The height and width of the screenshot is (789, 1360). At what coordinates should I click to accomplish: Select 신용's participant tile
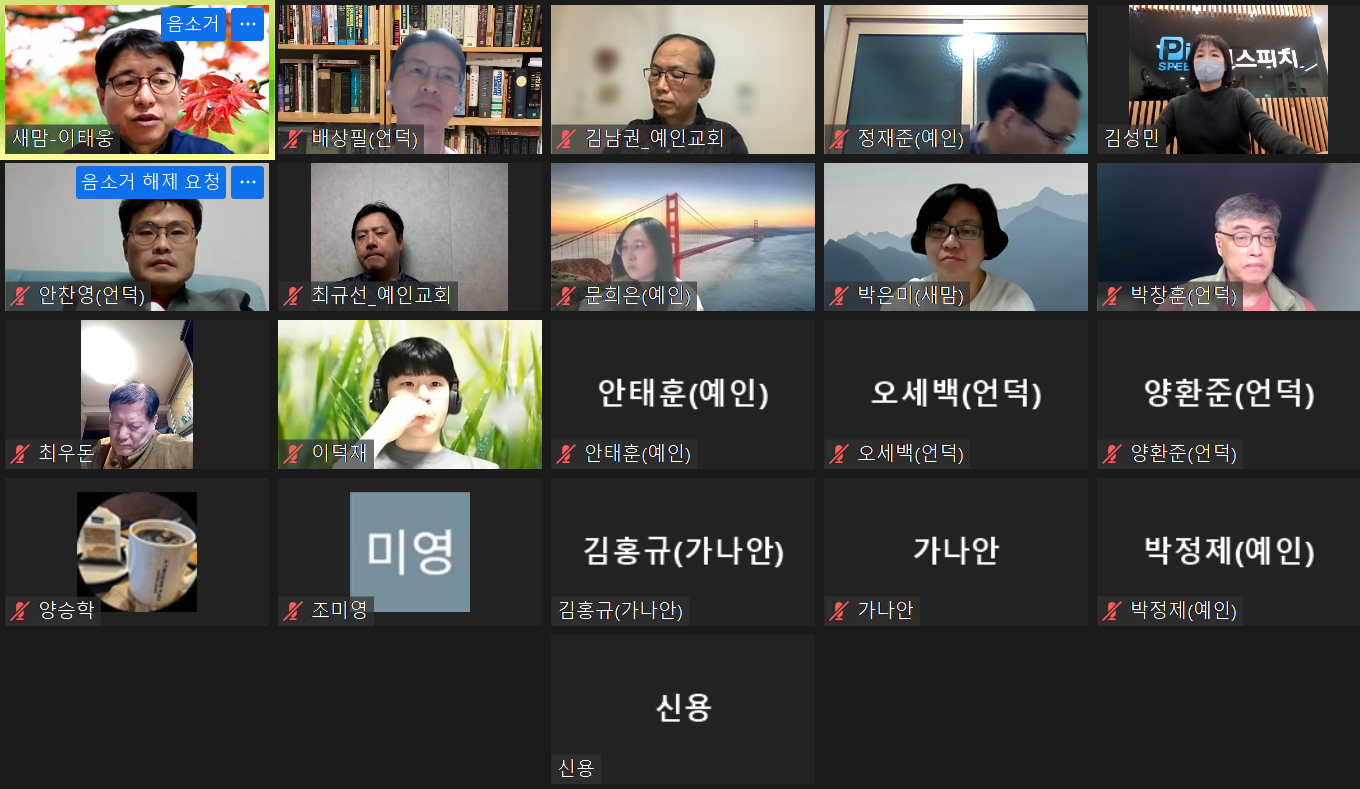coord(683,709)
